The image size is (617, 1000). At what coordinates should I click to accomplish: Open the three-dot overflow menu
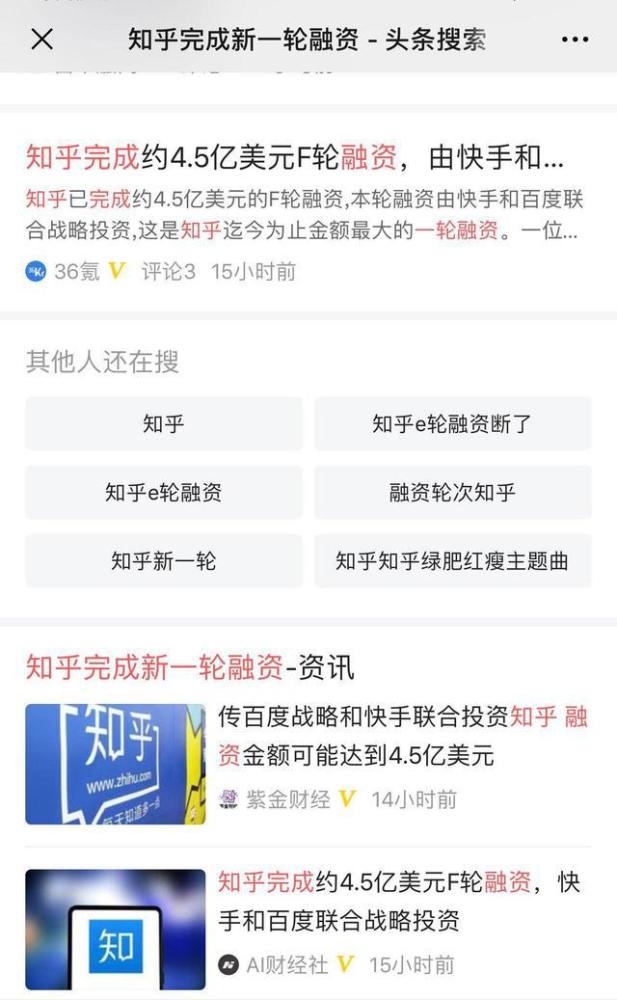[x=575, y=40]
